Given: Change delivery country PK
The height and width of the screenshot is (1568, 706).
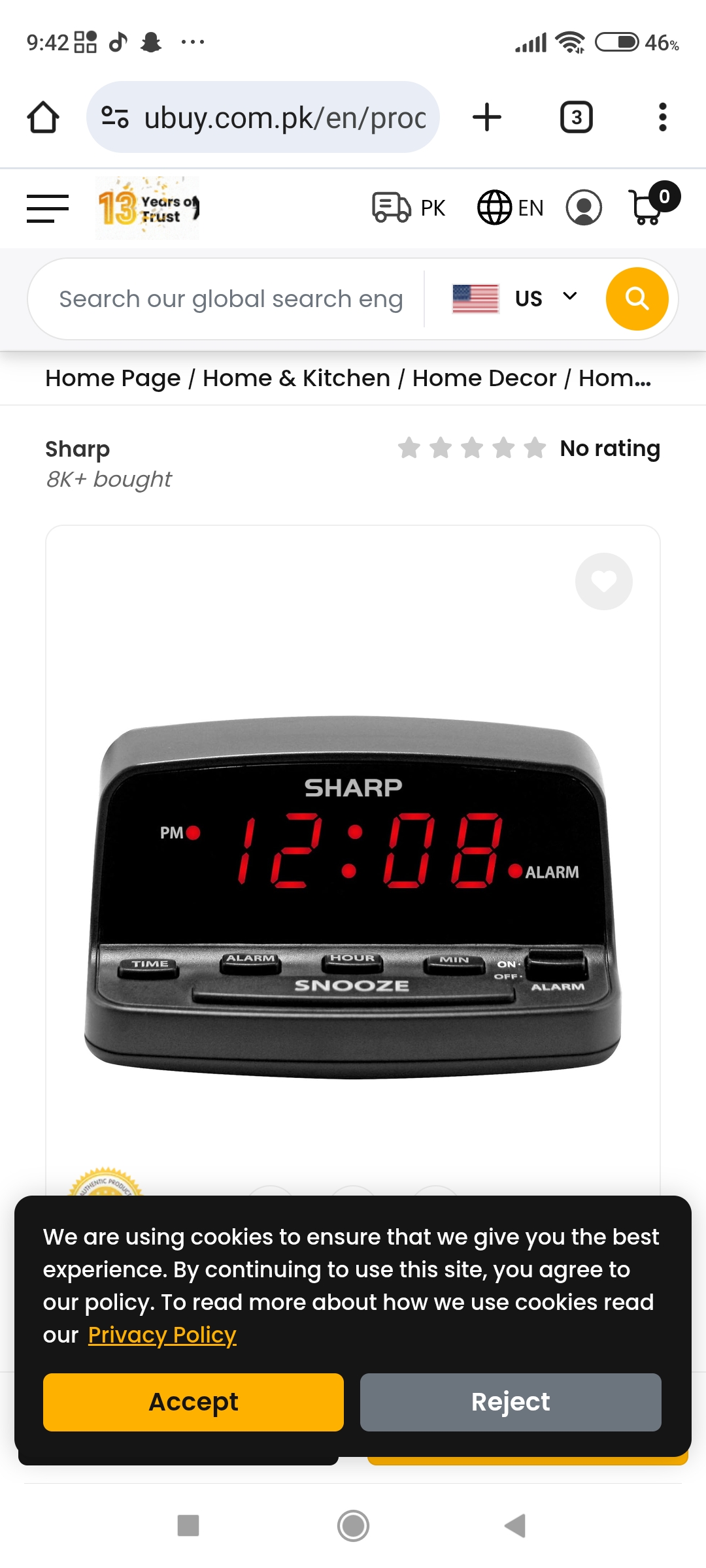Looking at the screenshot, I should (x=409, y=208).
